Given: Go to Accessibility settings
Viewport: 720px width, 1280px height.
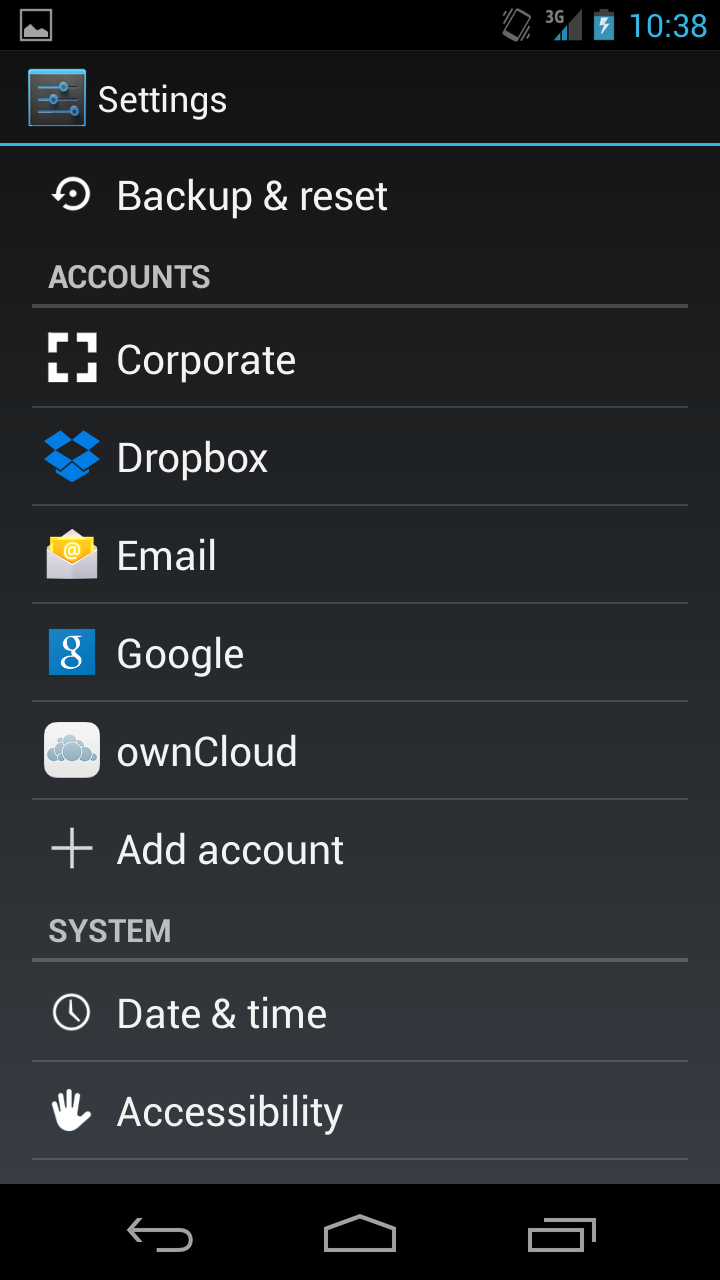Looking at the screenshot, I should coord(360,1111).
